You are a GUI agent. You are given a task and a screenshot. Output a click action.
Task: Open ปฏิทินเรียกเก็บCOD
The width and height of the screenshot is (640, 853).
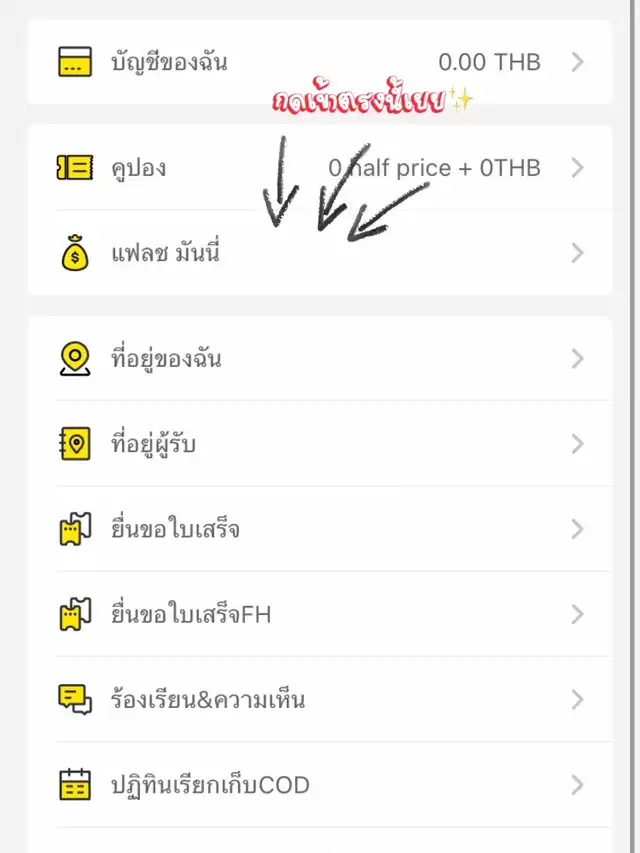320,785
